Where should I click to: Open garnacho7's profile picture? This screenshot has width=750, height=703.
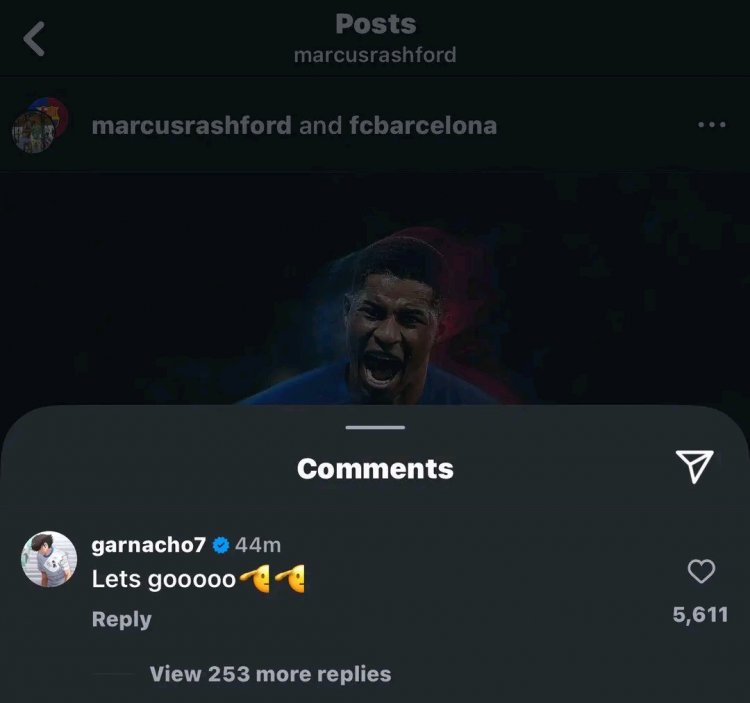click(x=49, y=560)
